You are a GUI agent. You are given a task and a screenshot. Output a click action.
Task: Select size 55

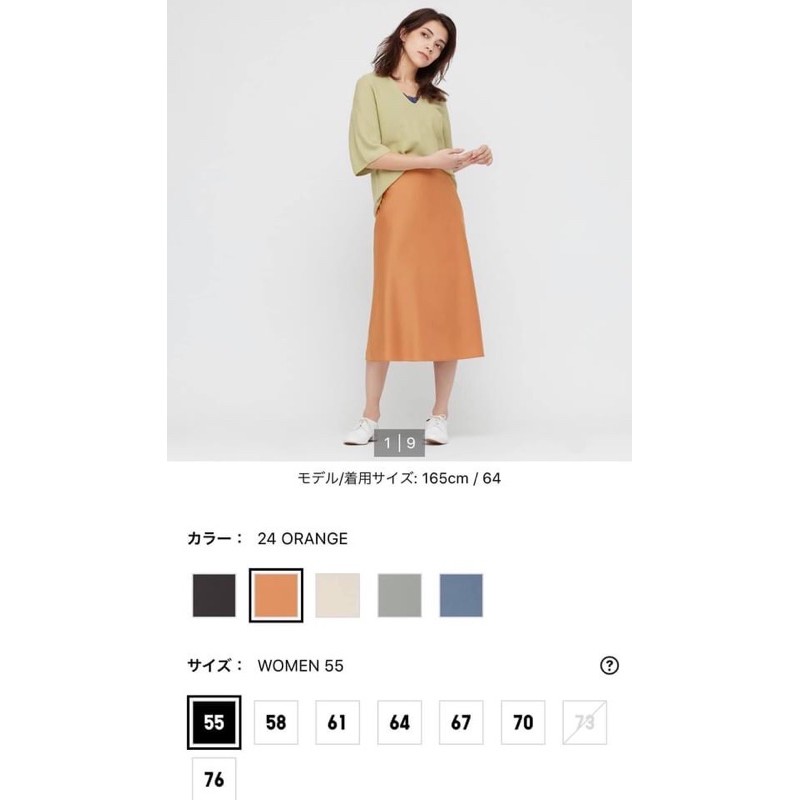(x=214, y=722)
